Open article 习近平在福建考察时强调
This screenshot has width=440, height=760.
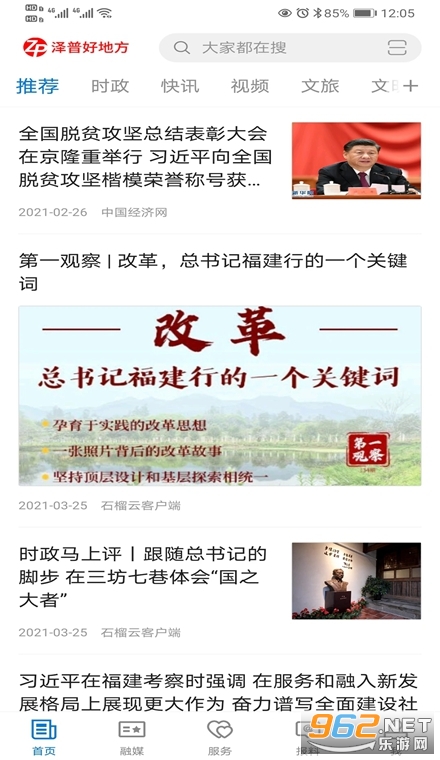pos(218,692)
